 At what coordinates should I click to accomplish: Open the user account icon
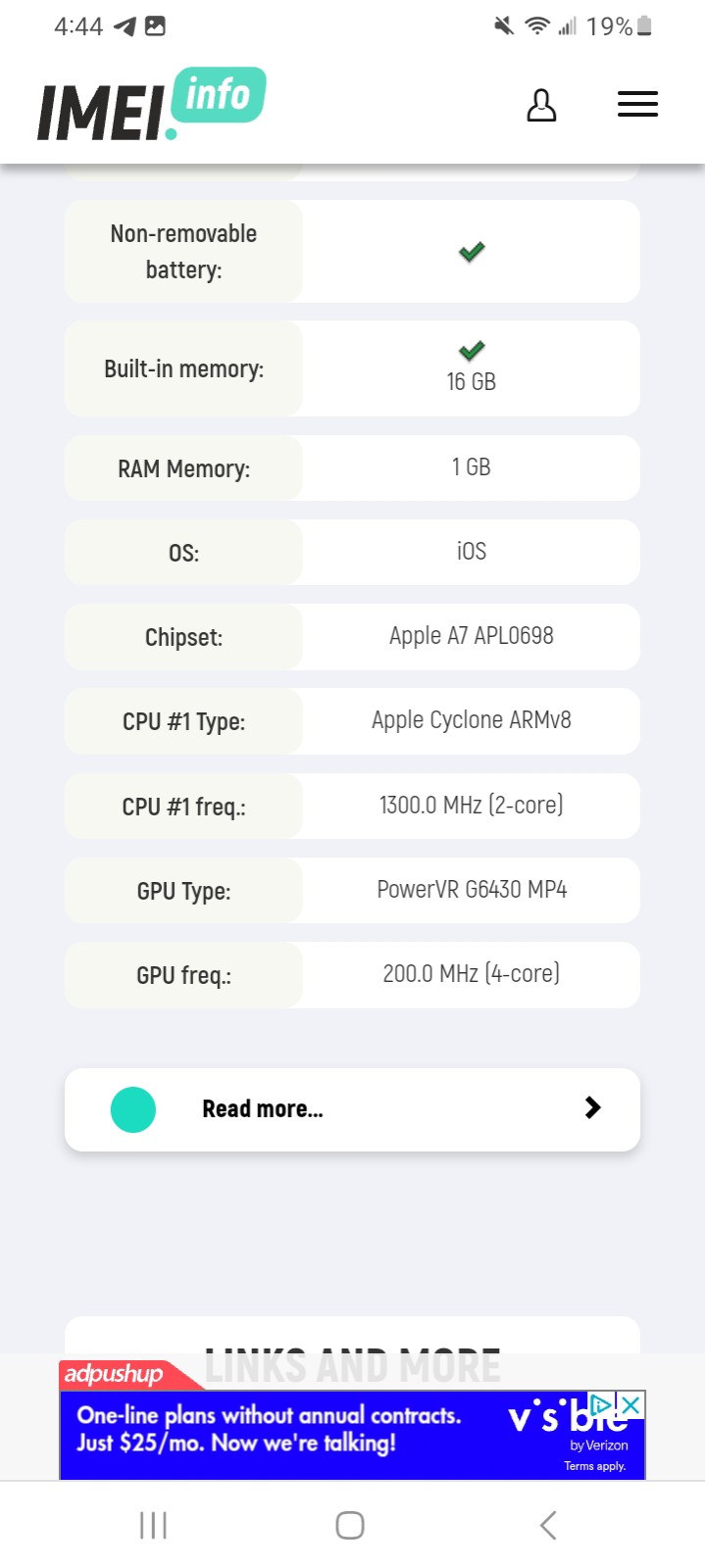[x=541, y=105]
